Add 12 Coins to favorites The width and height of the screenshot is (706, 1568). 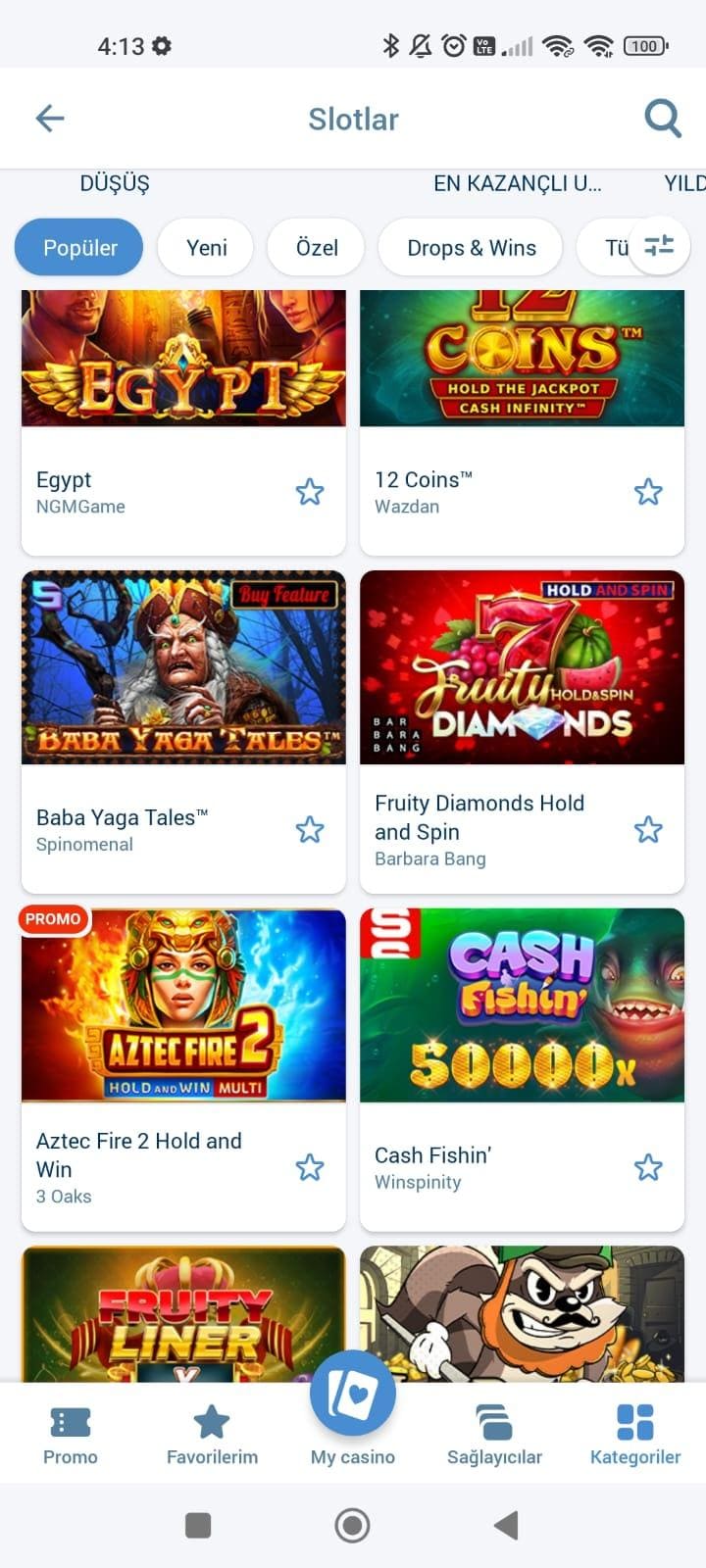click(x=648, y=492)
